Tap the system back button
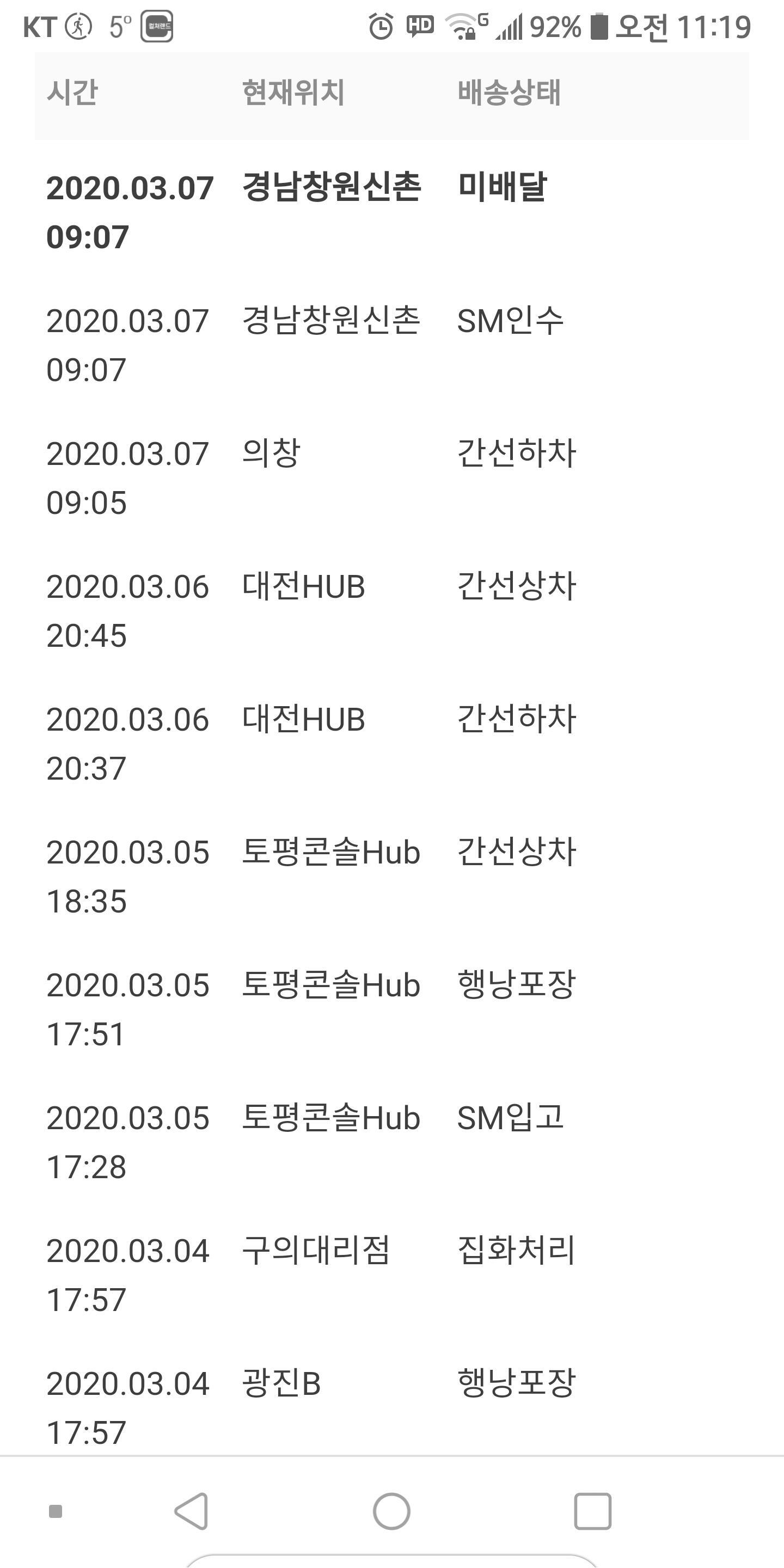The height and width of the screenshot is (1568, 784). click(x=192, y=1511)
